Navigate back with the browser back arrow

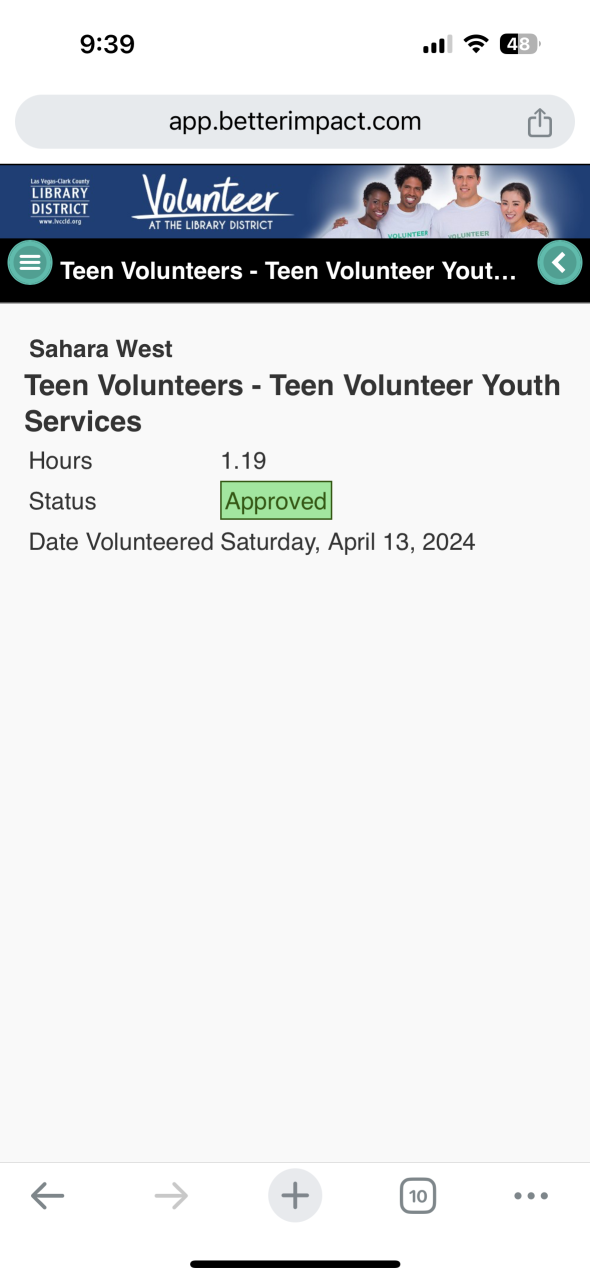coord(47,1195)
